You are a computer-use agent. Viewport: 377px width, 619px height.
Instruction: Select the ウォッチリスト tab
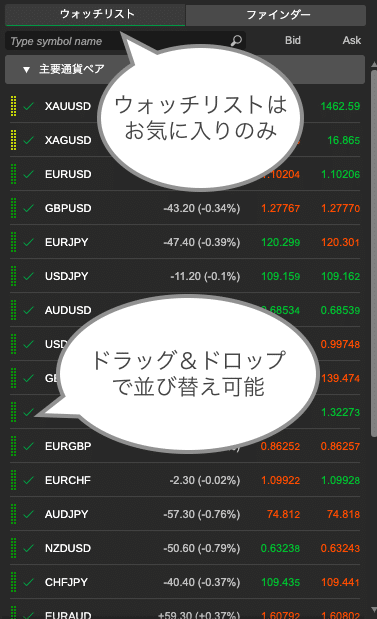(x=95, y=15)
